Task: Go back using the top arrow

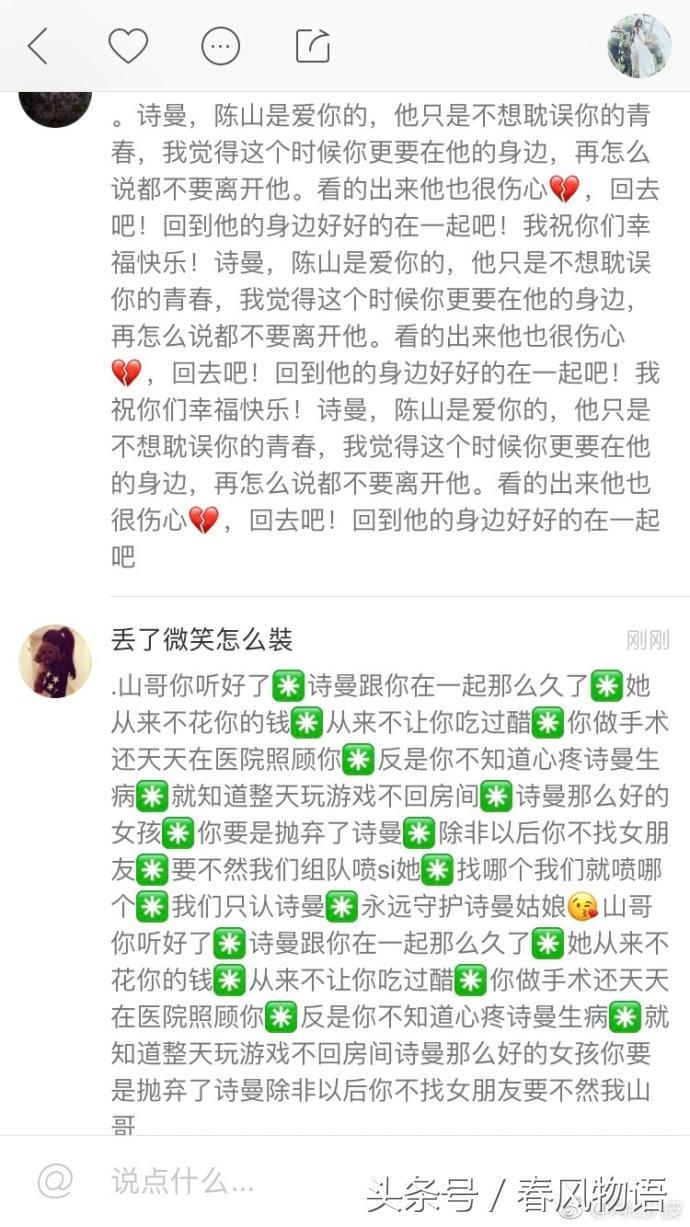Action: tap(38, 46)
